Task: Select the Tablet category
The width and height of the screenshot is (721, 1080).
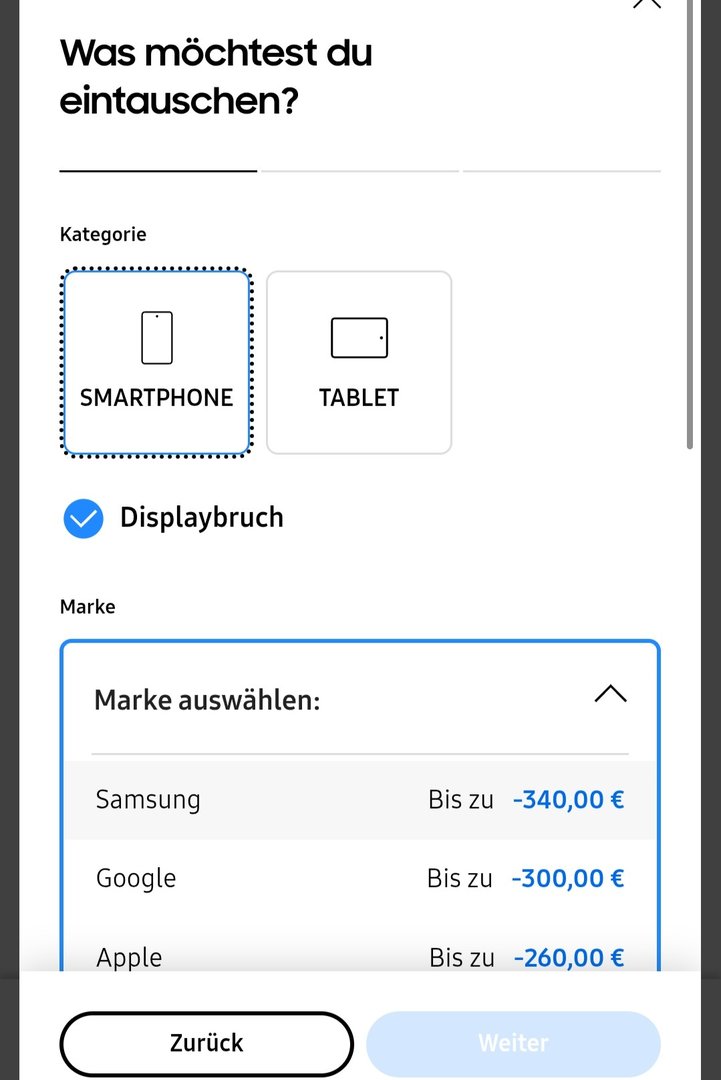Action: pyautogui.click(x=359, y=362)
